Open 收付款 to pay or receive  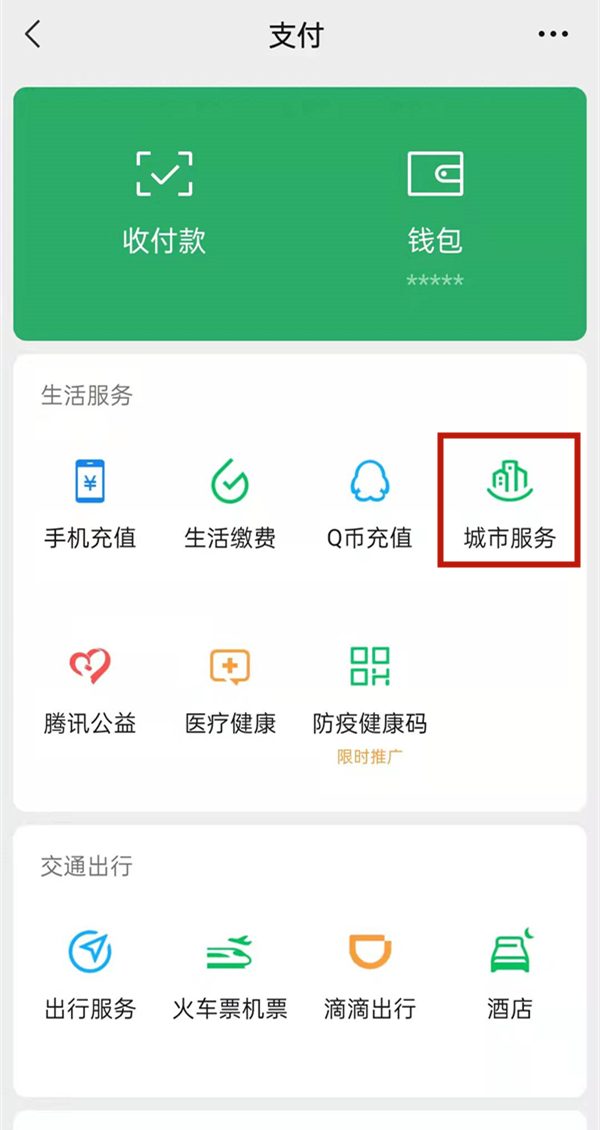coord(164,200)
